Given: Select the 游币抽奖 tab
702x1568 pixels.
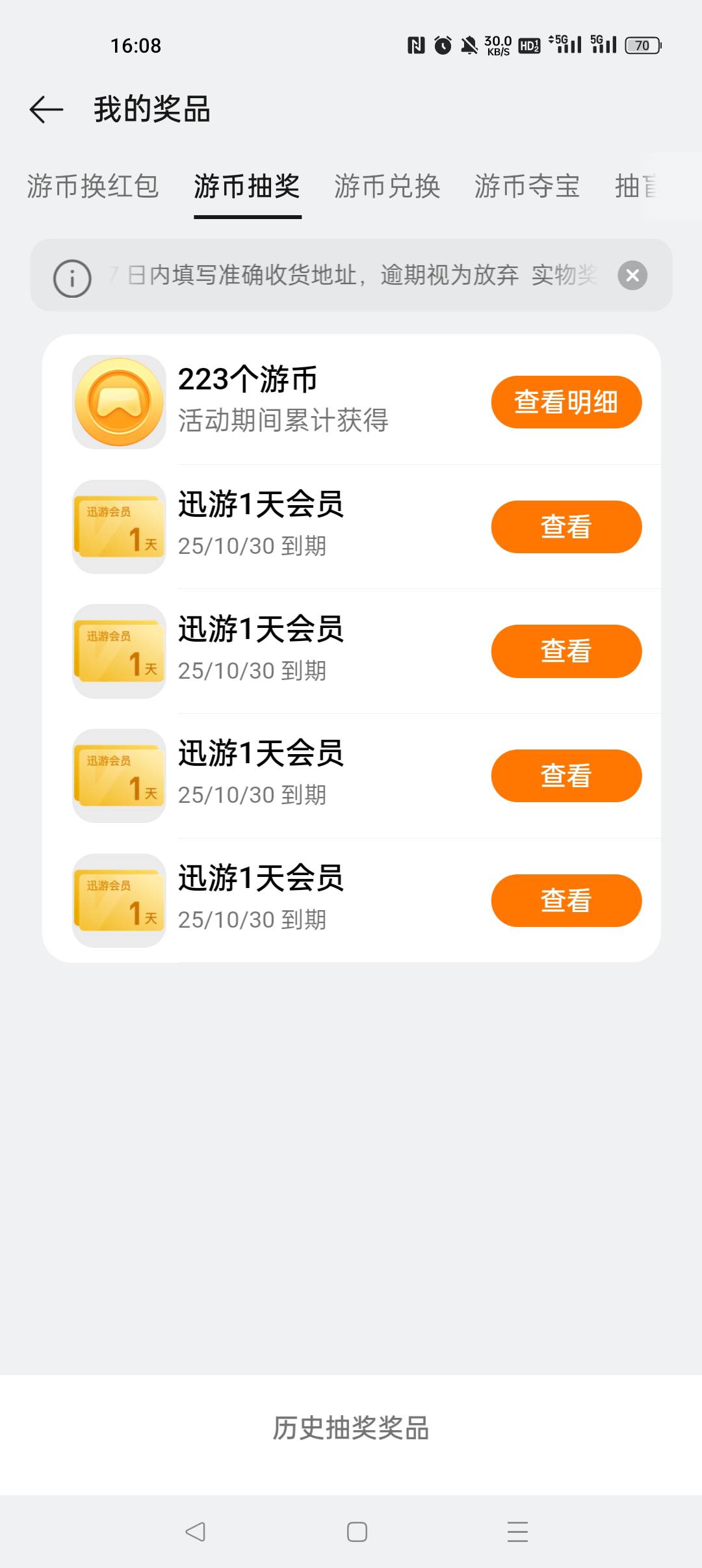Looking at the screenshot, I should (247, 187).
